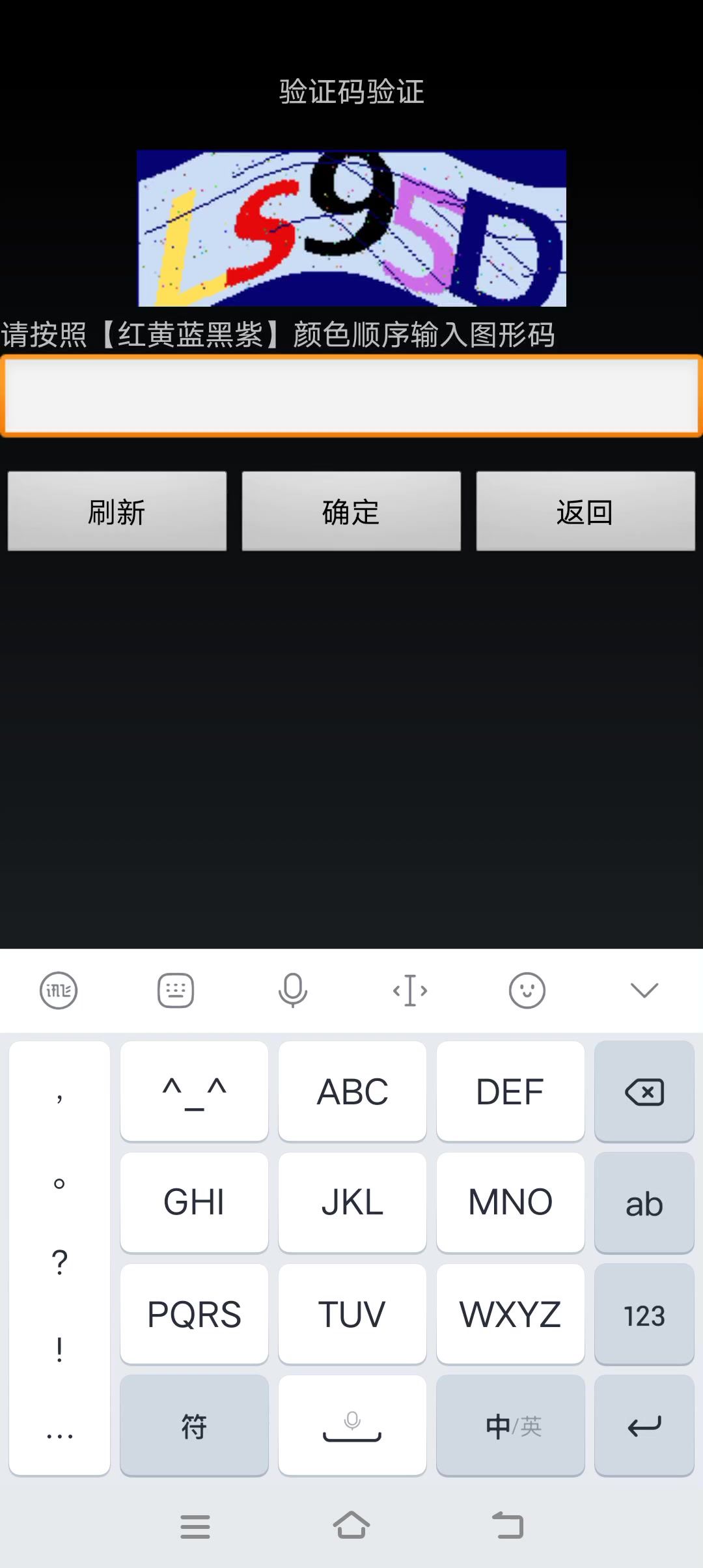Tap the 刷新 refresh button
Screen dimensions: 703x1568
click(117, 511)
